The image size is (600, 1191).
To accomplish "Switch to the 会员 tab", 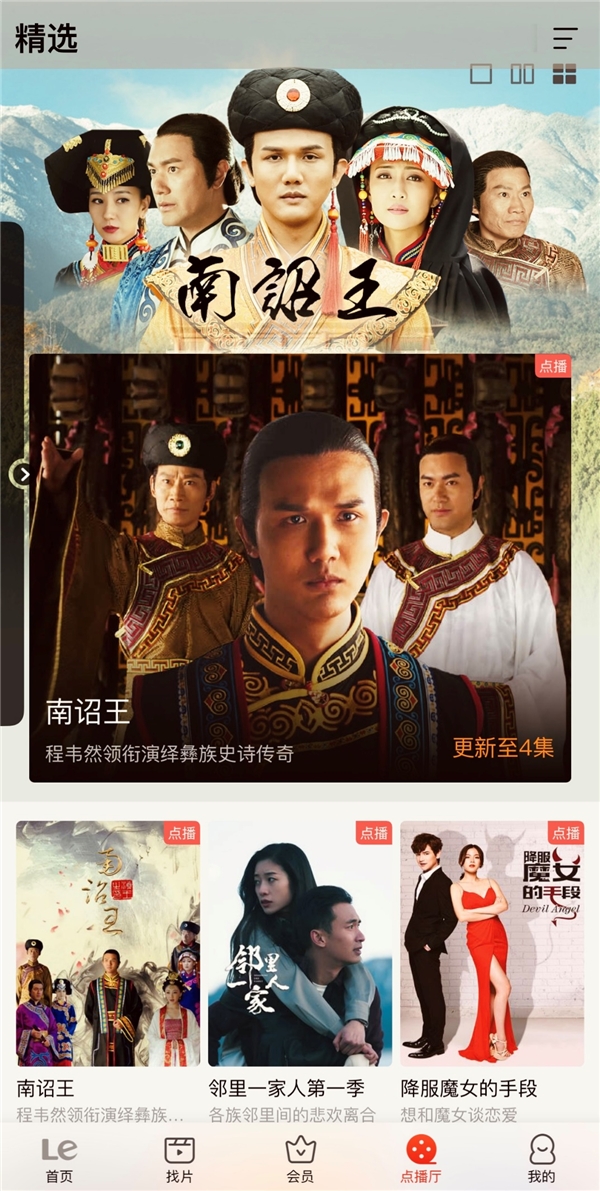I will (300, 1159).
